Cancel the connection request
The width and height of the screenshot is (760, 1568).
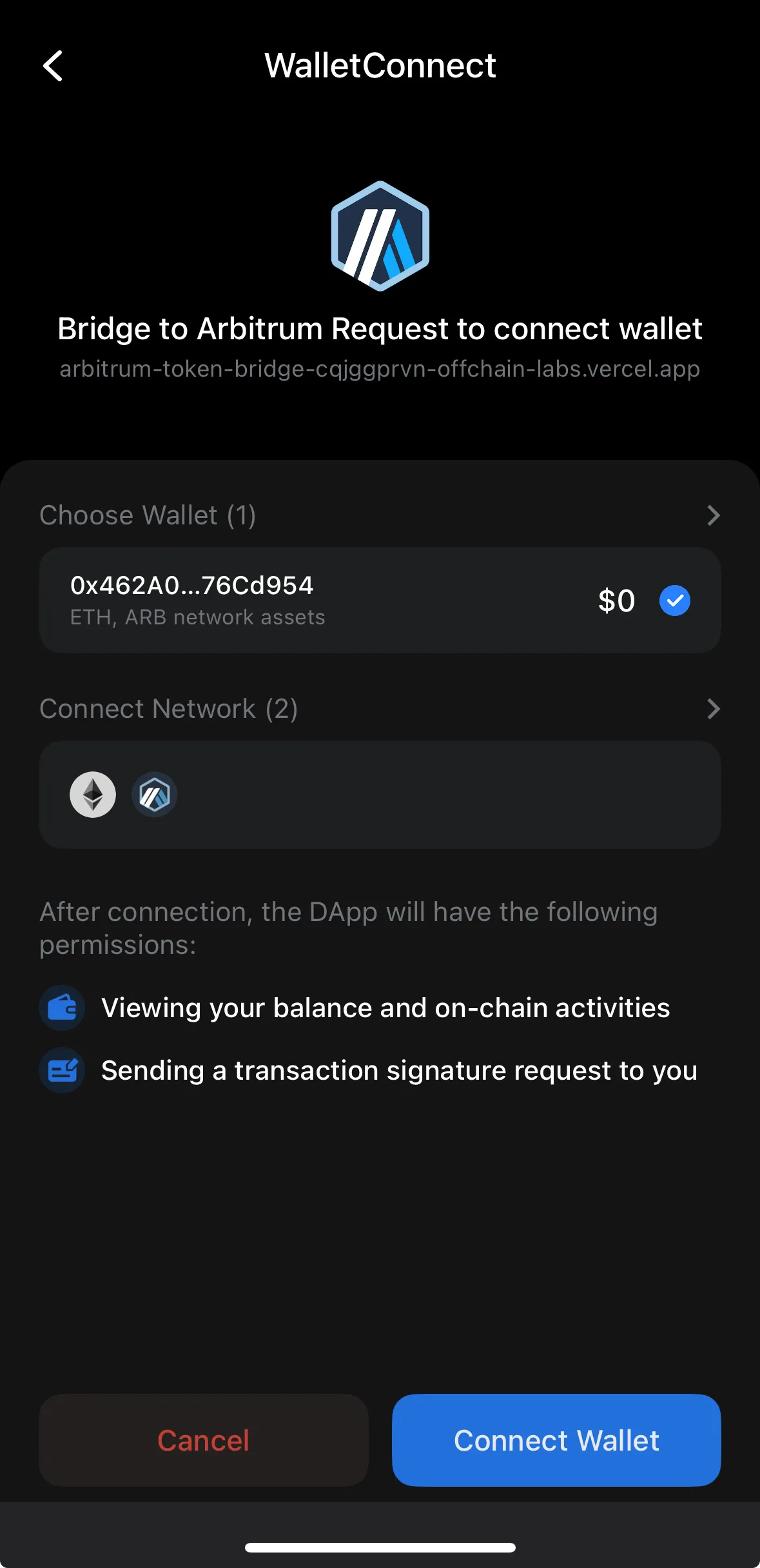(x=202, y=1440)
